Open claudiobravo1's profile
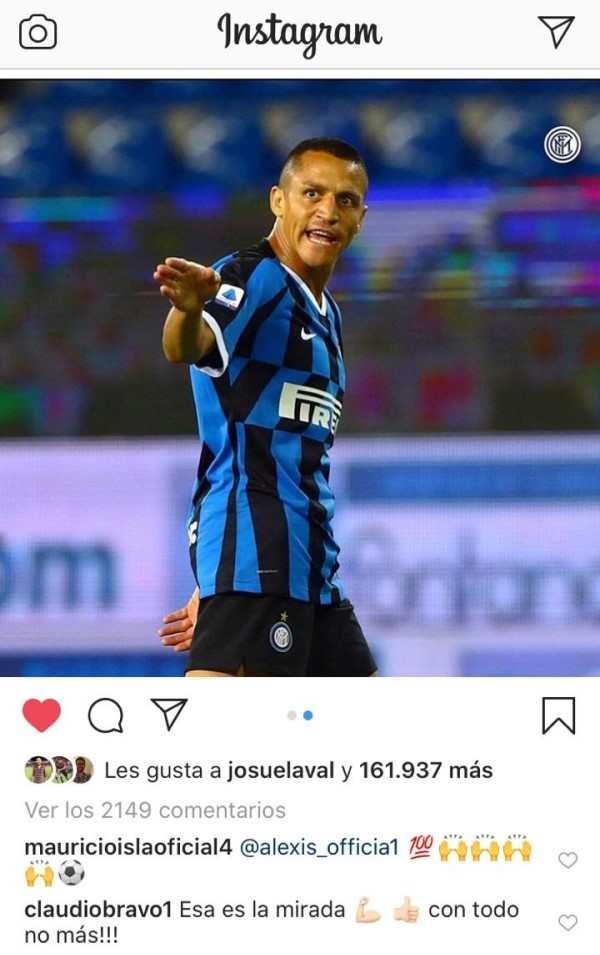 pyautogui.click(x=99, y=910)
